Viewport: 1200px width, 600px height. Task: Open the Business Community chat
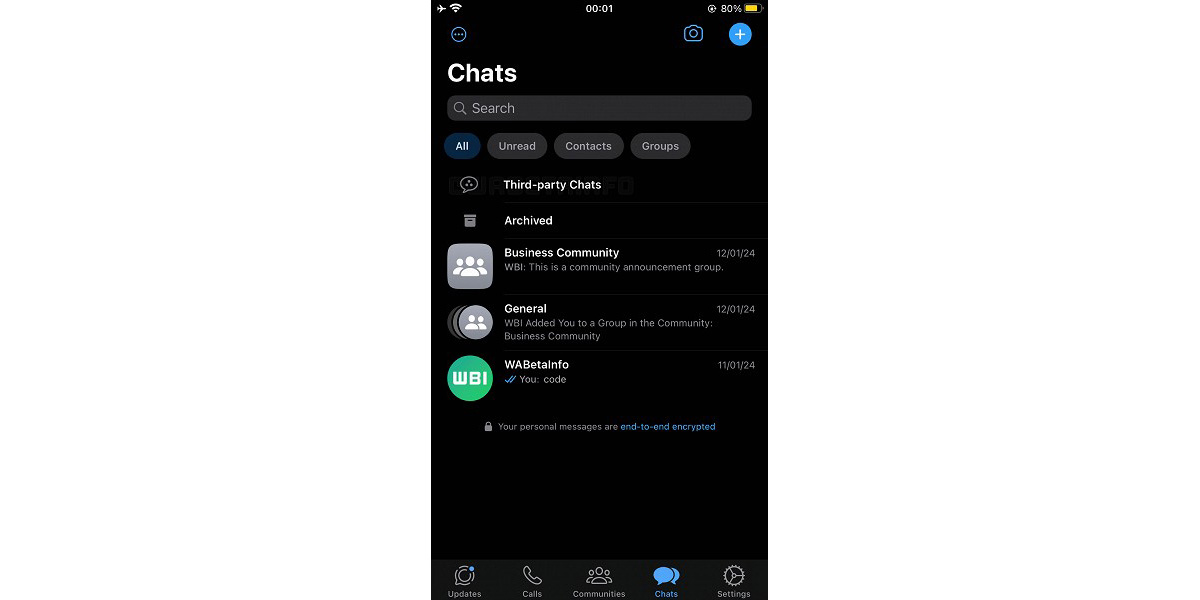point(600,266)
